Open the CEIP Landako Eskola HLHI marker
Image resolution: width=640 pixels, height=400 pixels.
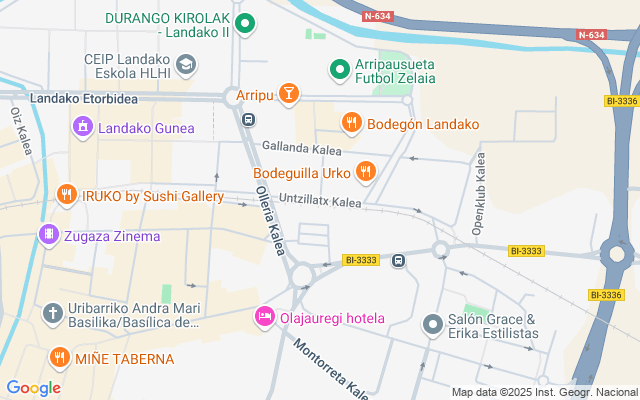pyautogui.click(x=185, y=65)
